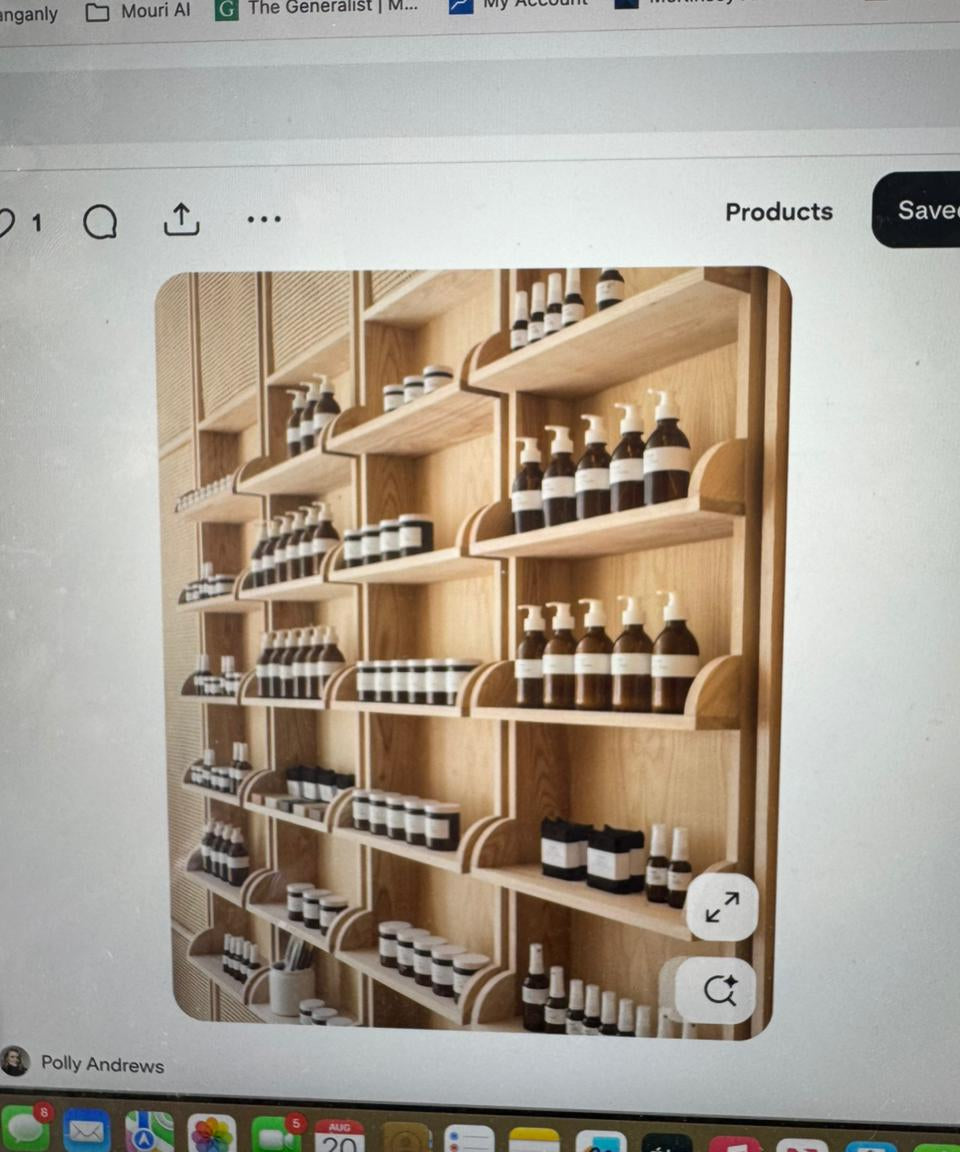The width and height of the screenshot is (960, 1152).
Task: Save this pin
Action: click(x=920, y=210)
